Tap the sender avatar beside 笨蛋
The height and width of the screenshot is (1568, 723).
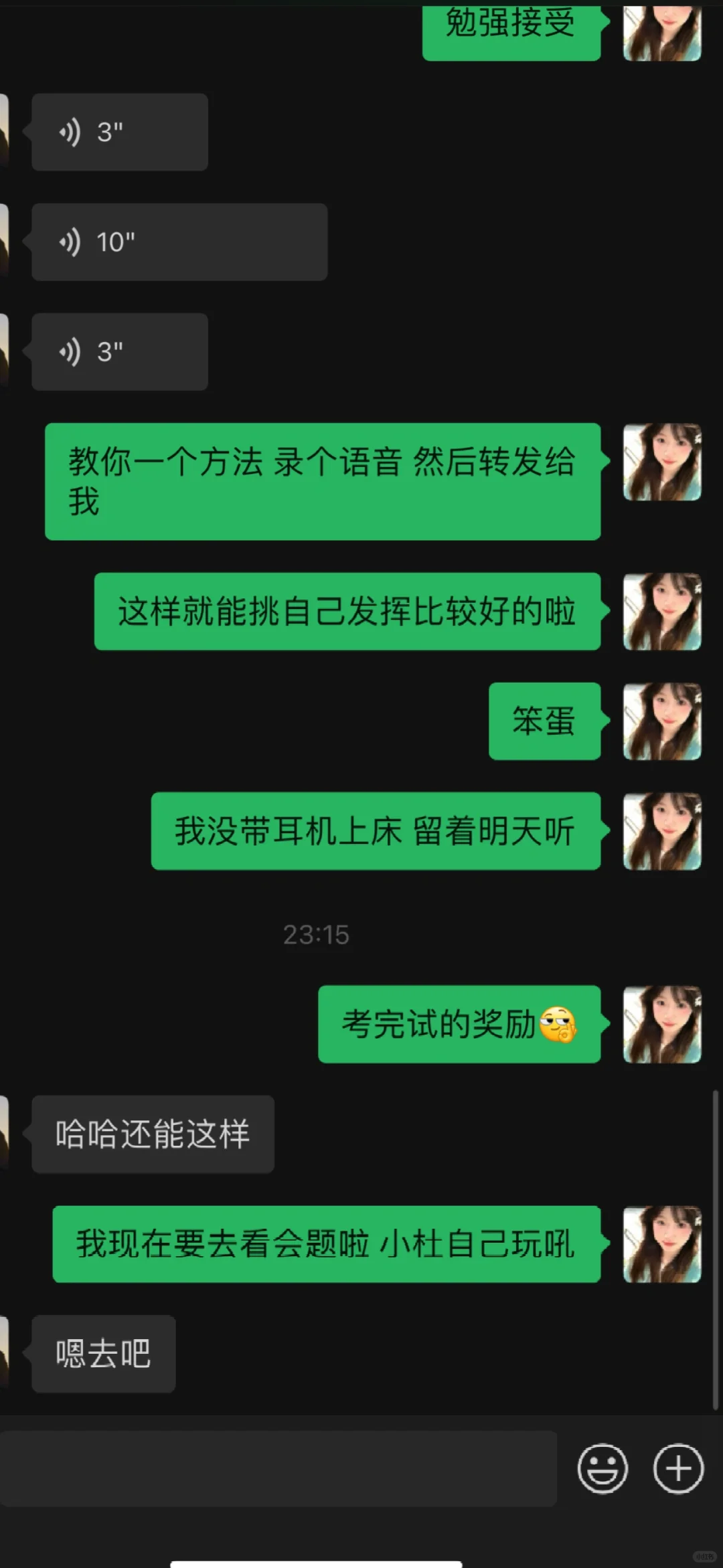pos(662,721)
